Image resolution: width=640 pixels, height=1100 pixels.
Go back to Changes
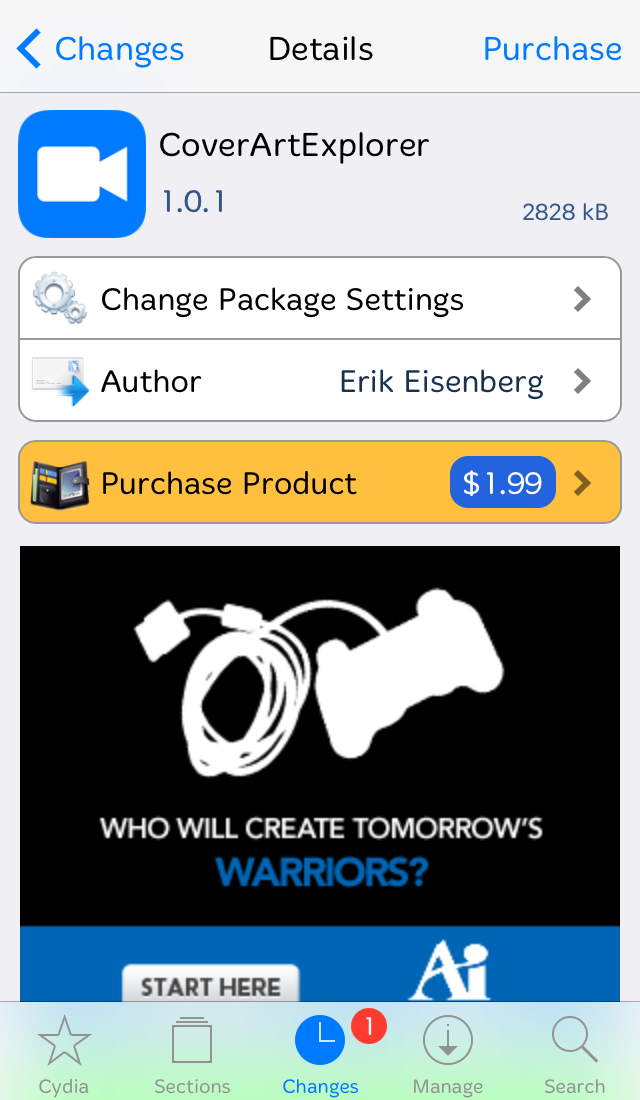click(x=100, y=49)
